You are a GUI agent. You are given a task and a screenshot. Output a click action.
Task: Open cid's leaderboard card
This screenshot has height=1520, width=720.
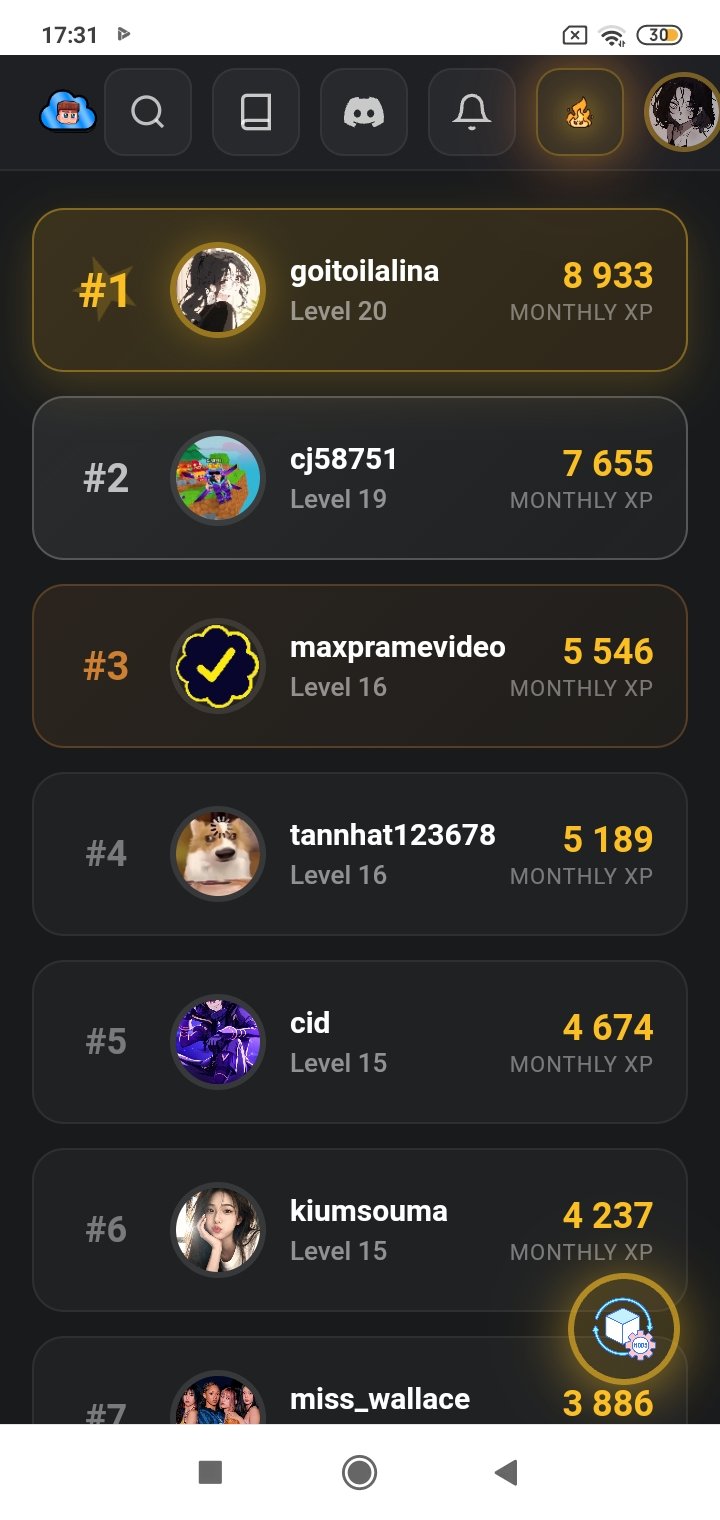click(360, 1042)
